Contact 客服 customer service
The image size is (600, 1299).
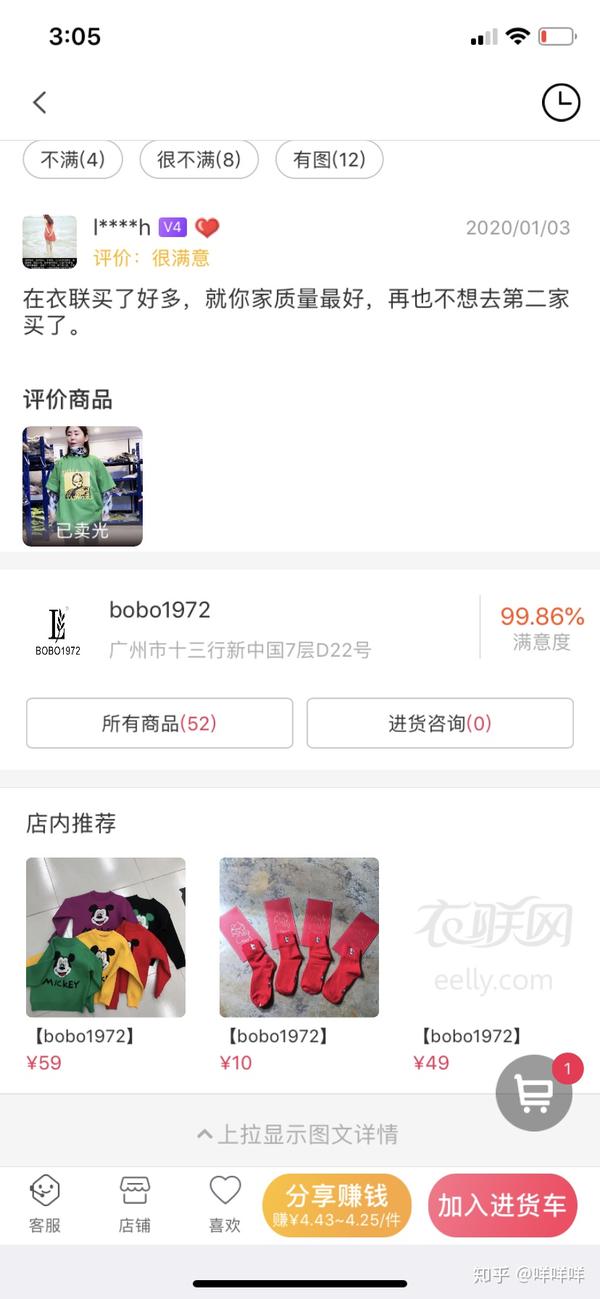click(45, 1204)
